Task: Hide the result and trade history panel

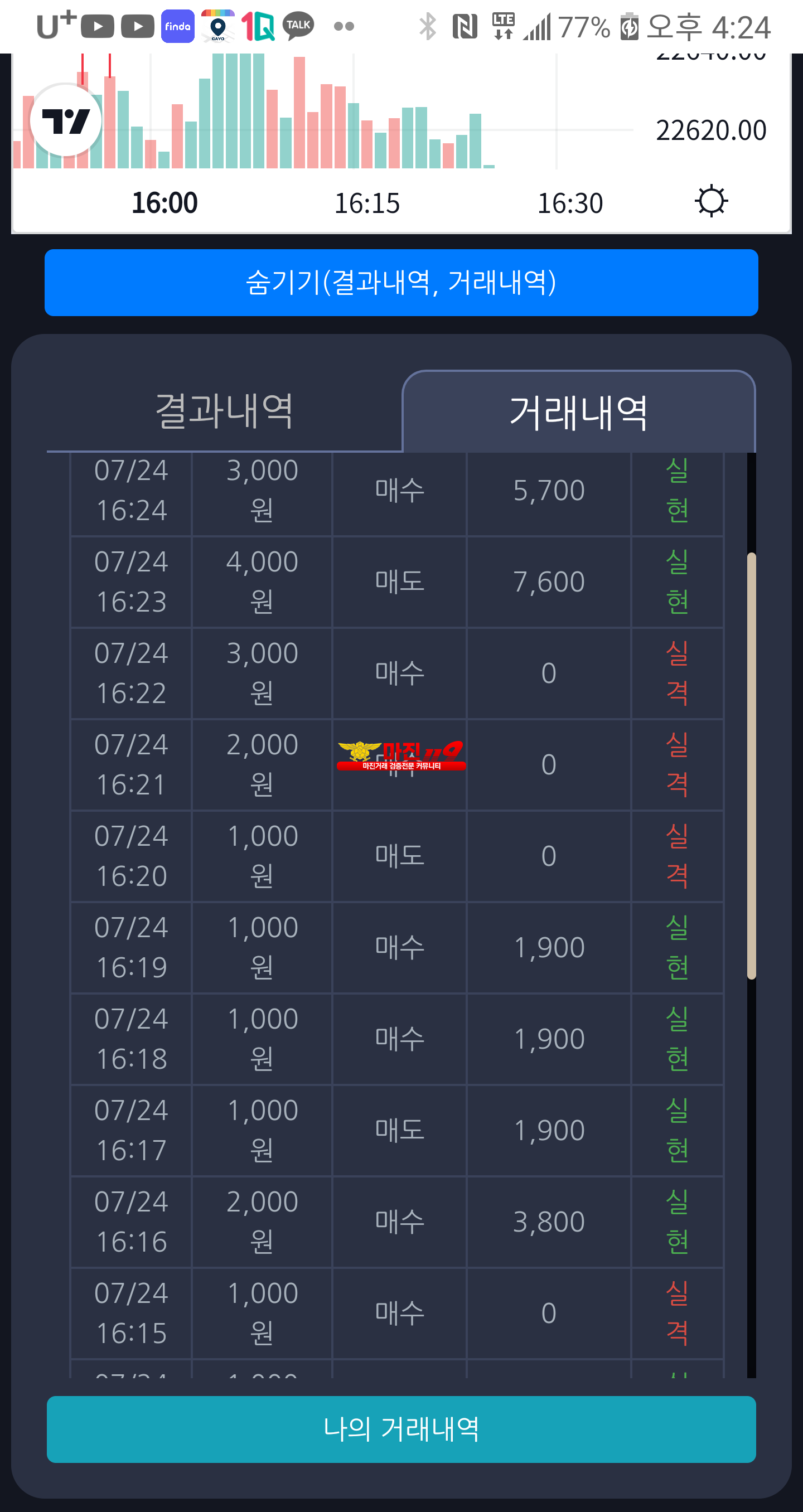Action: [x=401, y=282]
